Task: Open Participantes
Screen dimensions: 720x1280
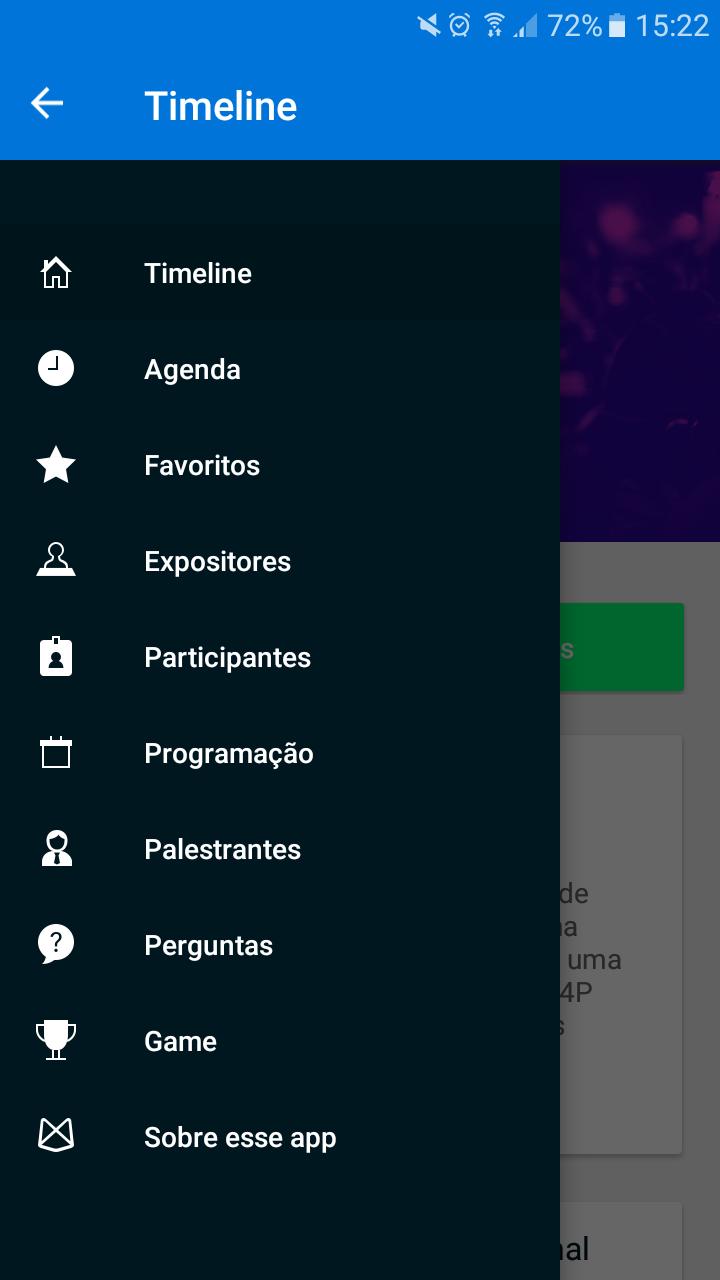Action: point(227,657)
